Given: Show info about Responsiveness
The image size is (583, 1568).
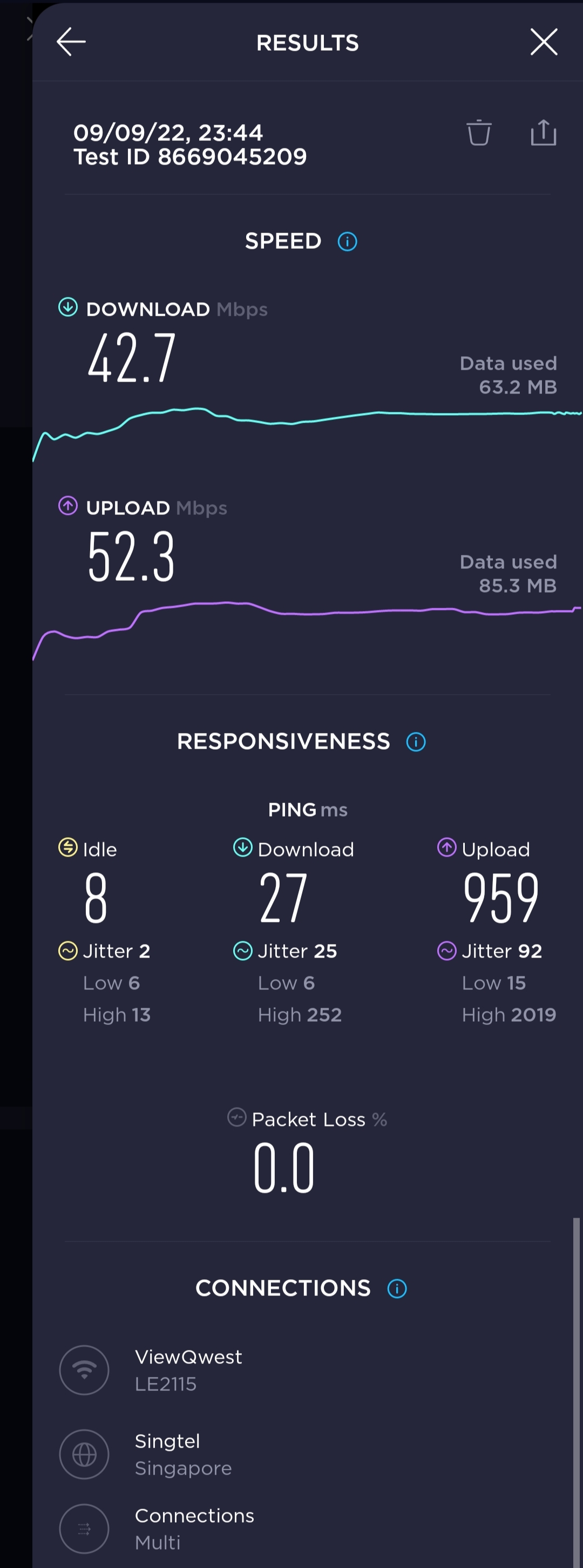Looking at the screenshot, I should [x=416, y=742].
